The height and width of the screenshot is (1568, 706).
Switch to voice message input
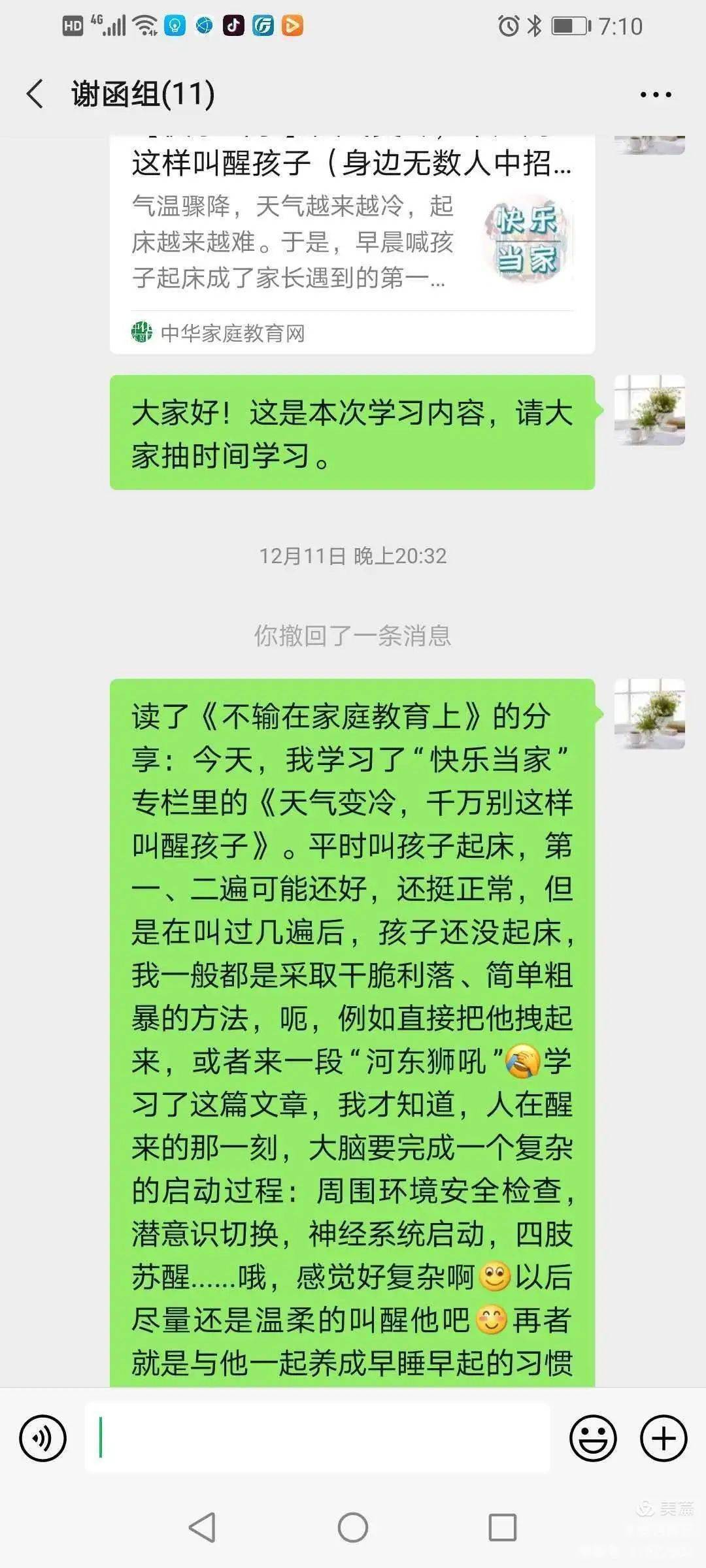point(43,1438)
